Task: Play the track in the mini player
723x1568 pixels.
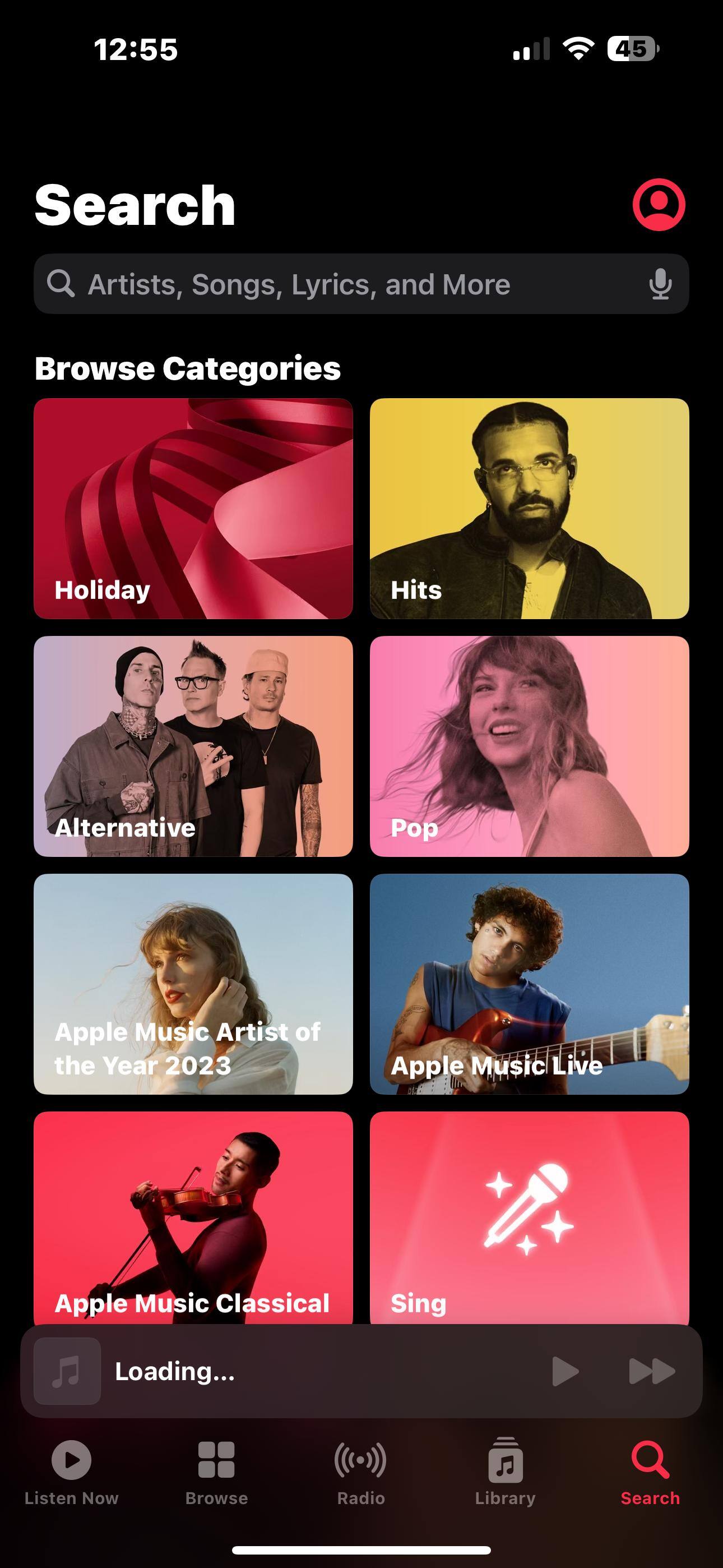Action: click(x=565, y=1371)
